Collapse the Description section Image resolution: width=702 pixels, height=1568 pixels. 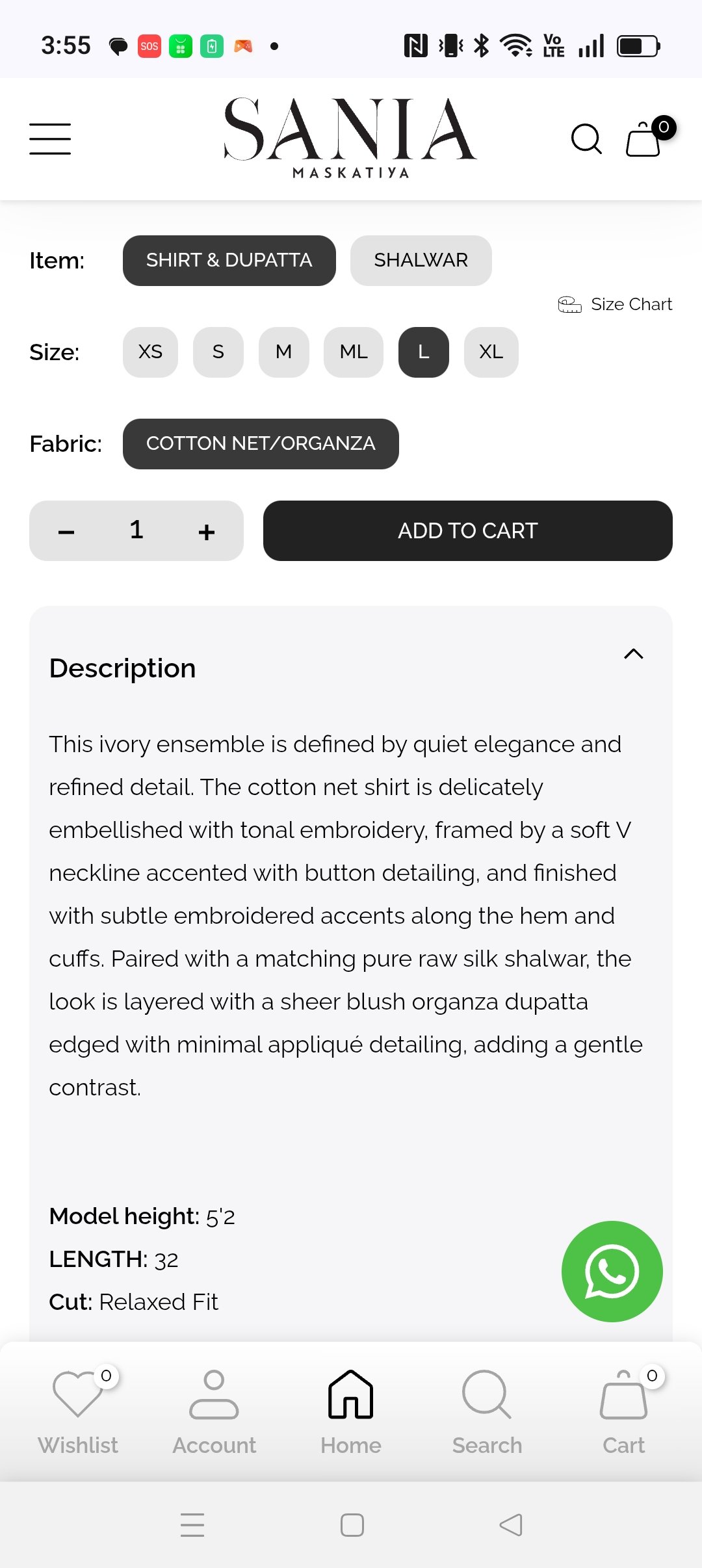click(633, 654)
